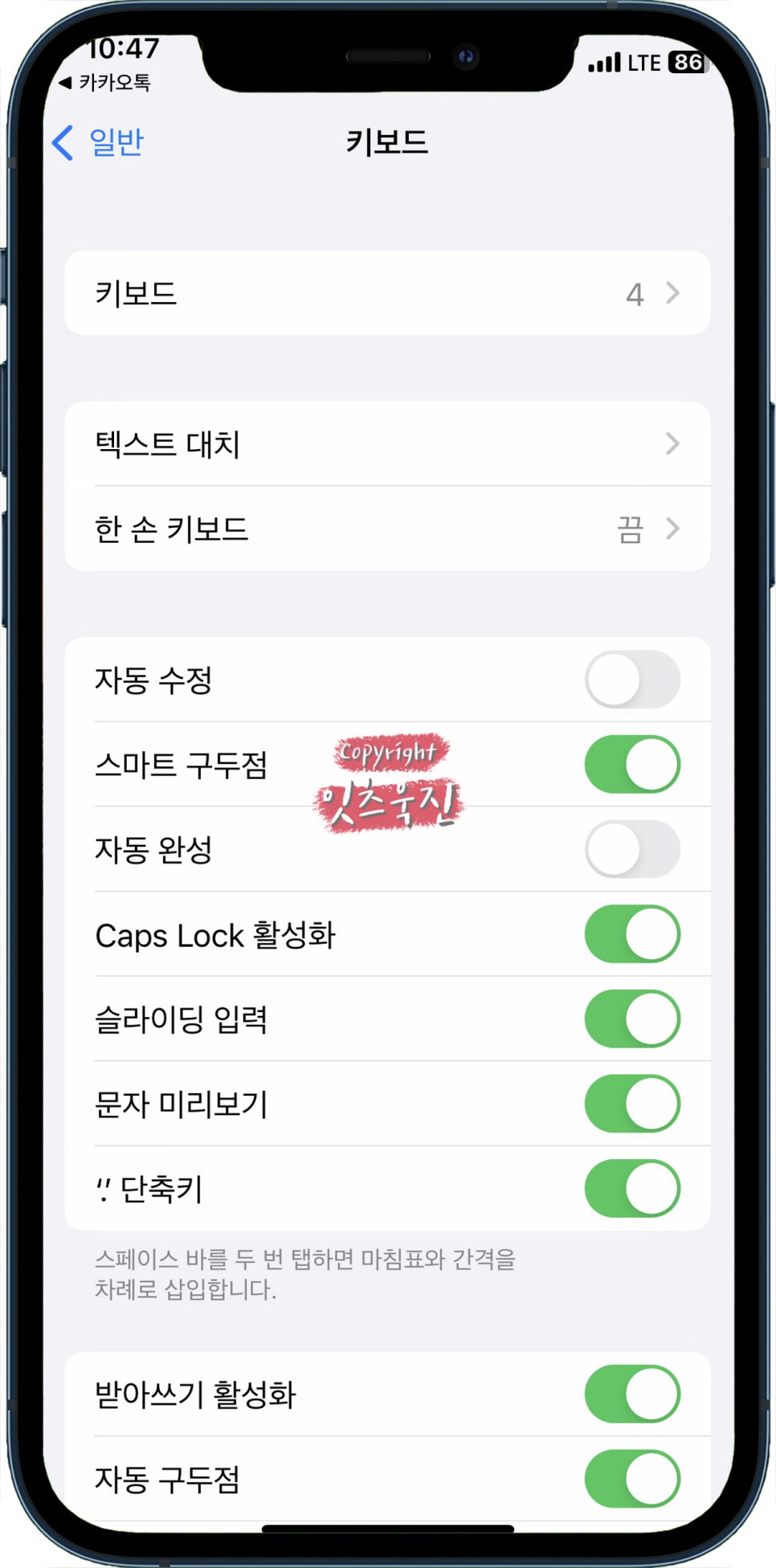Disable the '.' 단축키 switch
Image resolution: width=776 pixels, height=1568 pixels.
pos(632,1189)
